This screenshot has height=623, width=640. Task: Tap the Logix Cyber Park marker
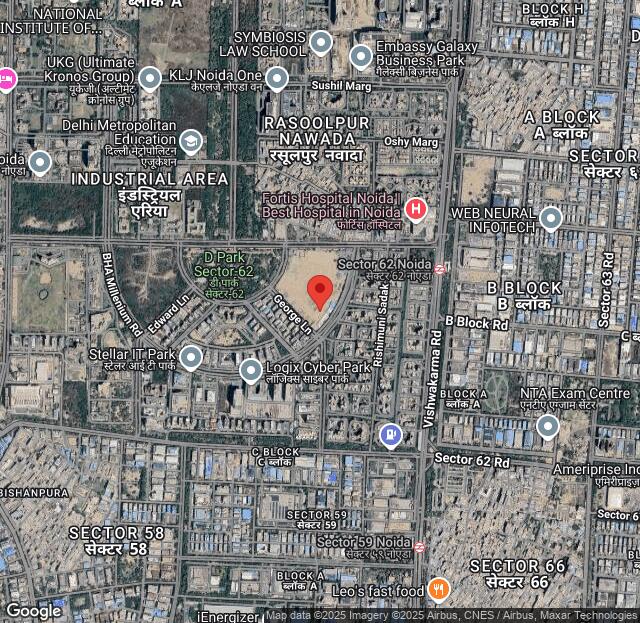pyautogui.click(x=251, y=371)
